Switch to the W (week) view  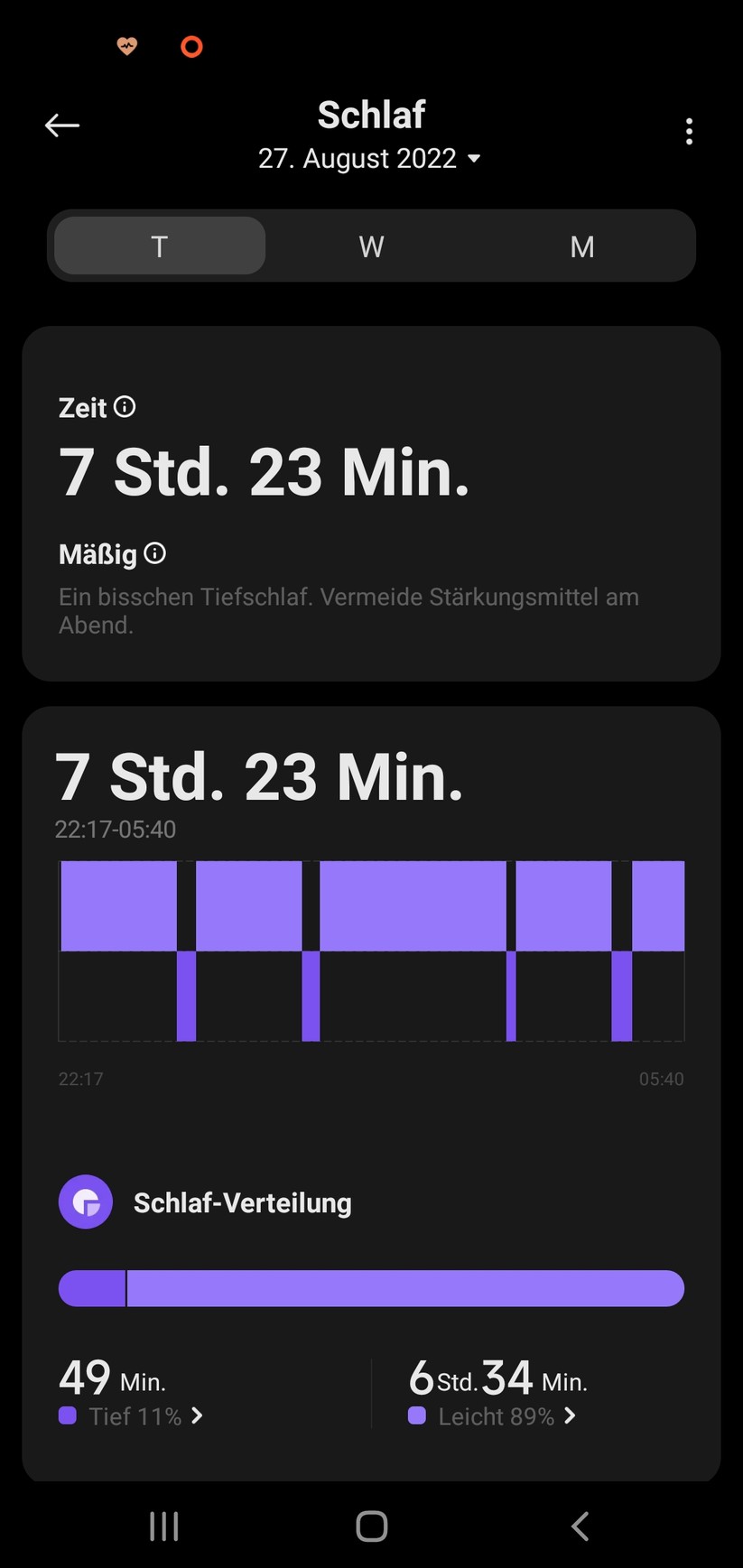click(x=371, y=246)
